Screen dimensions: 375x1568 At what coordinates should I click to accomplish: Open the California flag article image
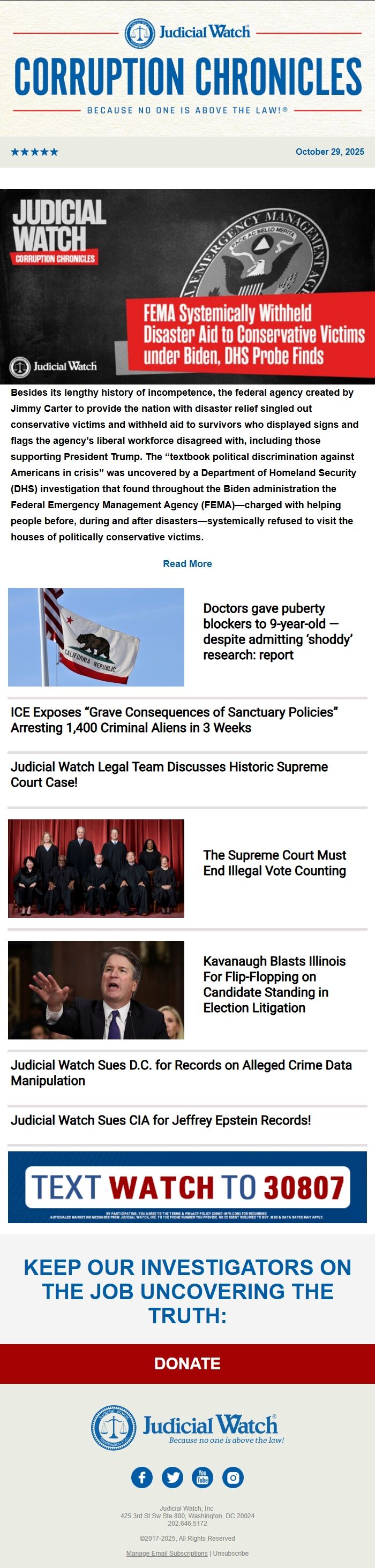pos(96,637)
